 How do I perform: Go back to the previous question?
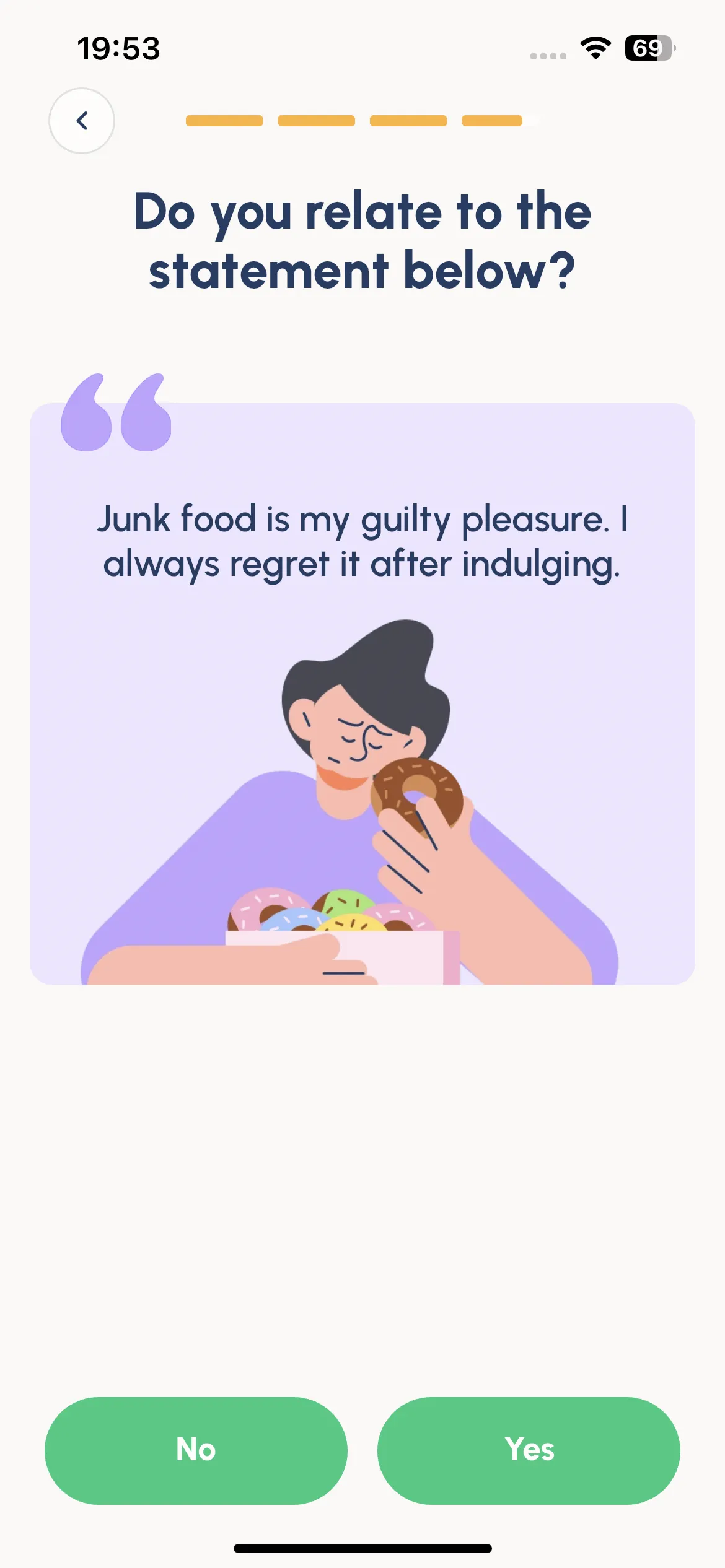pos(82,121)
